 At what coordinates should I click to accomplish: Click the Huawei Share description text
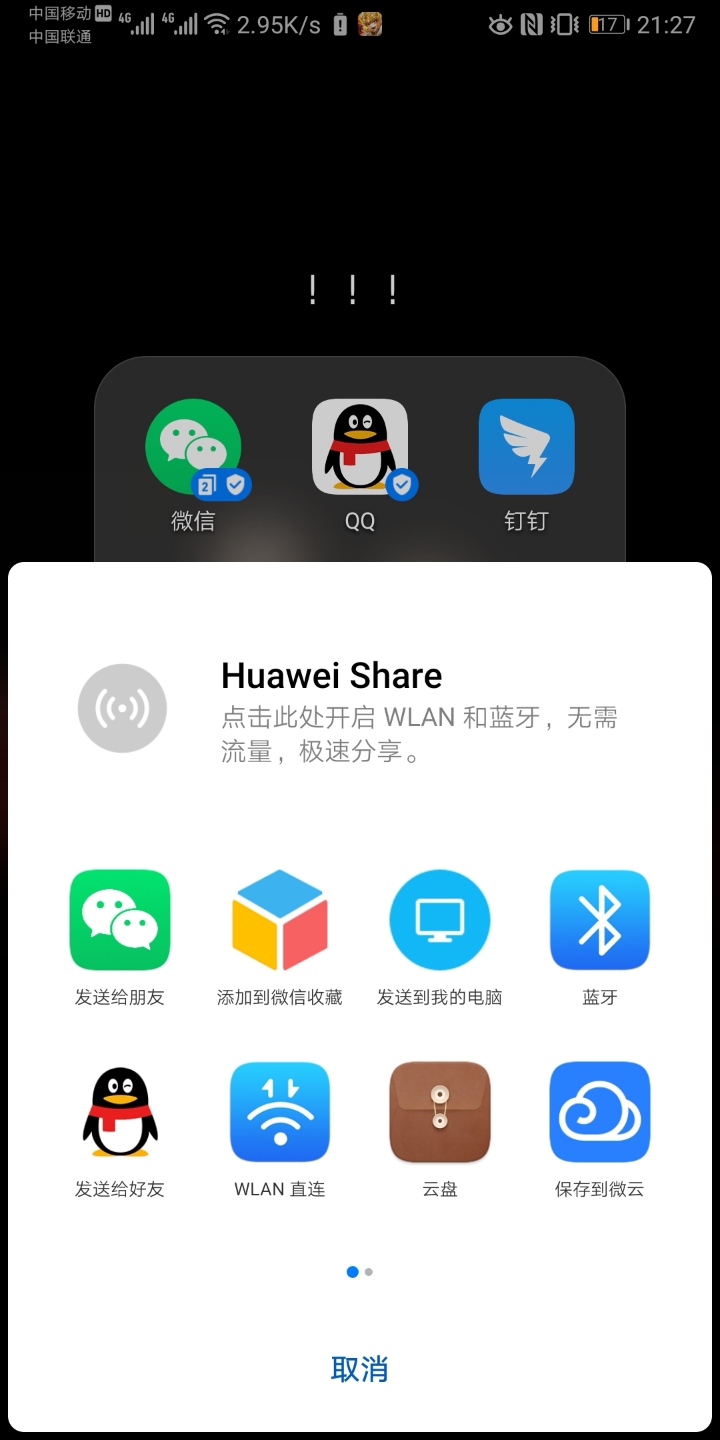pyautogui.click(x=420, y=733)
